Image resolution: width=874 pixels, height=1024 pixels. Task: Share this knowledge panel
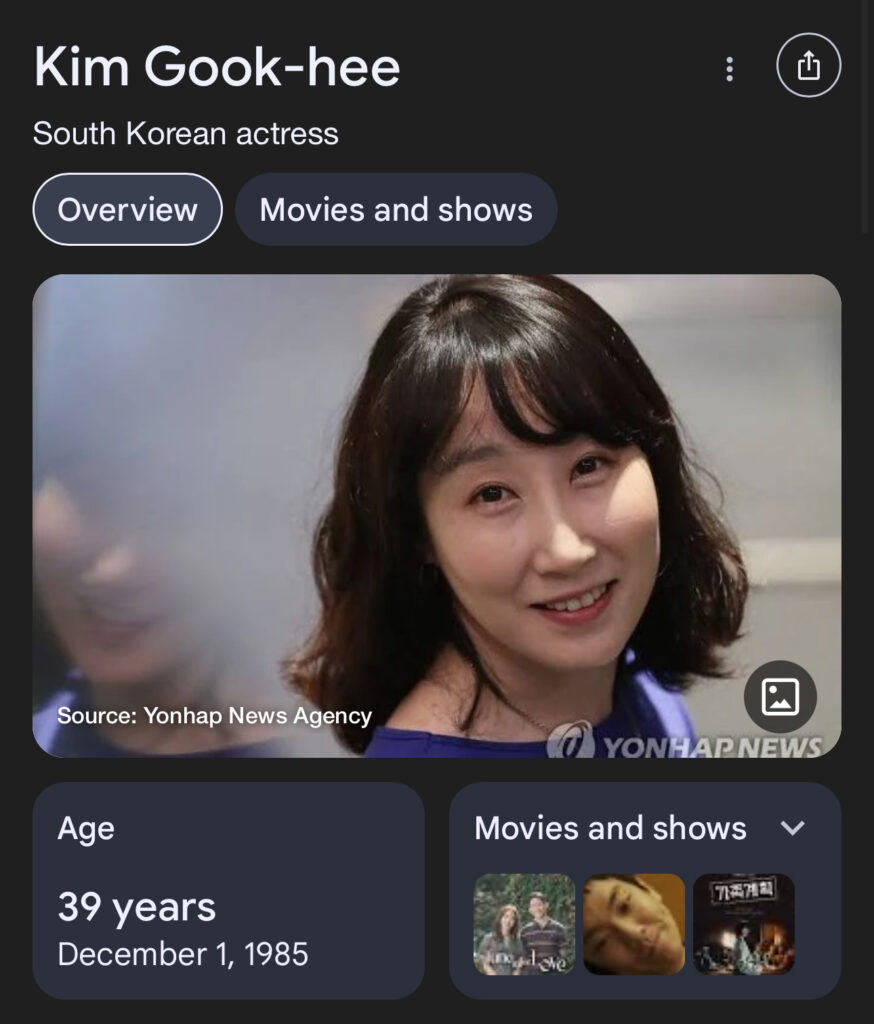tap(808, 67)
